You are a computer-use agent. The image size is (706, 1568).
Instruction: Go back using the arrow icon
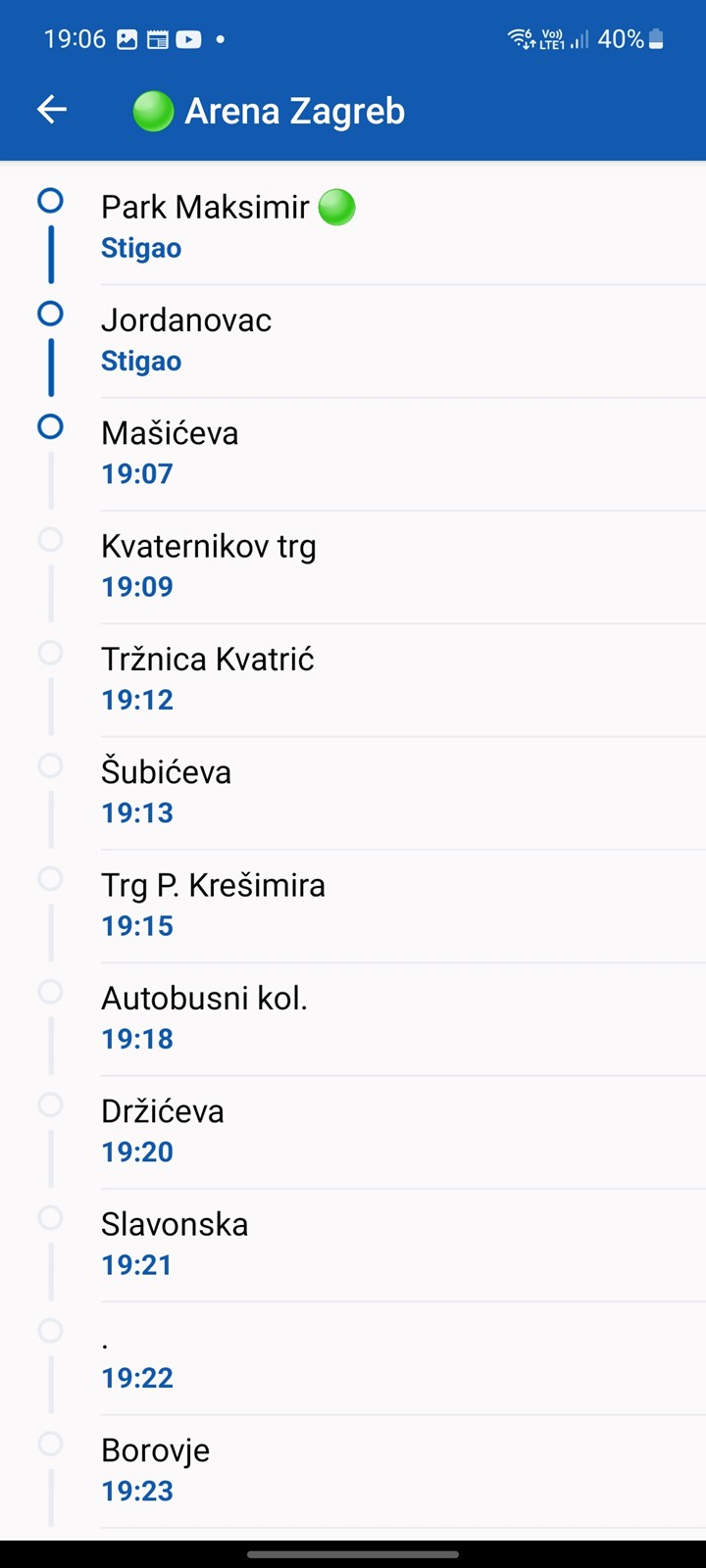pos(52,110)
